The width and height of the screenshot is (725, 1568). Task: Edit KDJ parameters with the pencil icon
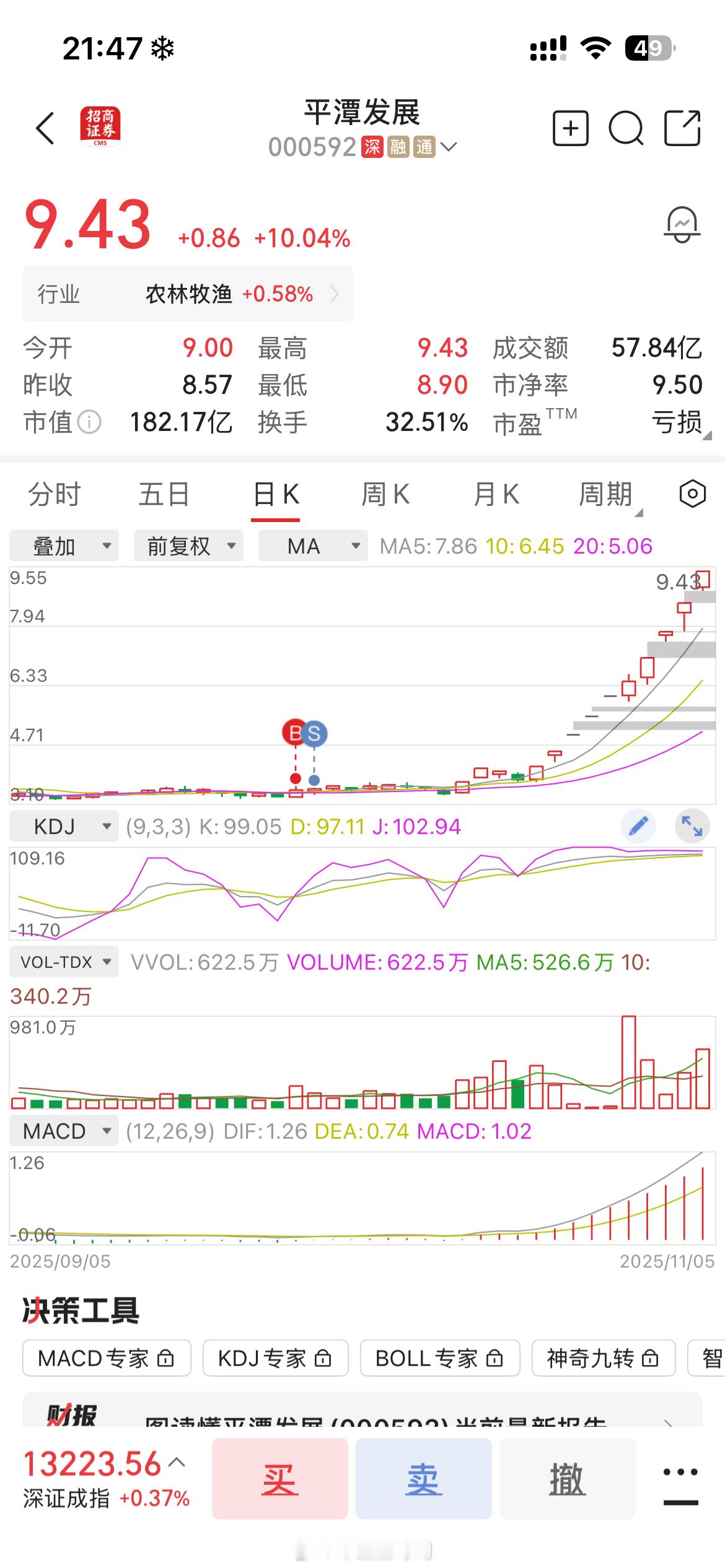[x=638, y=825]
